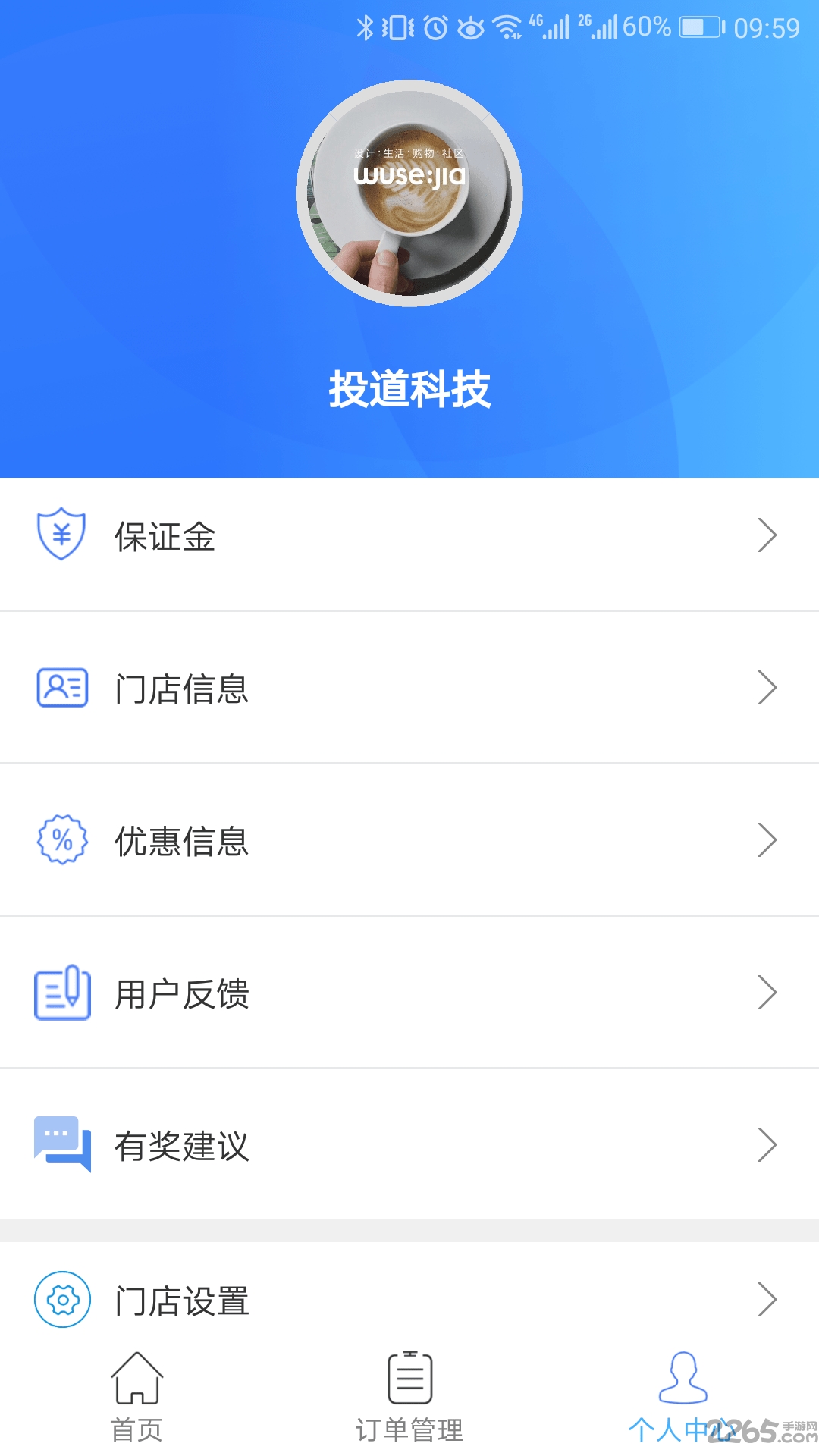Select the 个人中心 profile tab
This screenshot has width=819, height=1456.
(682, 1399)
